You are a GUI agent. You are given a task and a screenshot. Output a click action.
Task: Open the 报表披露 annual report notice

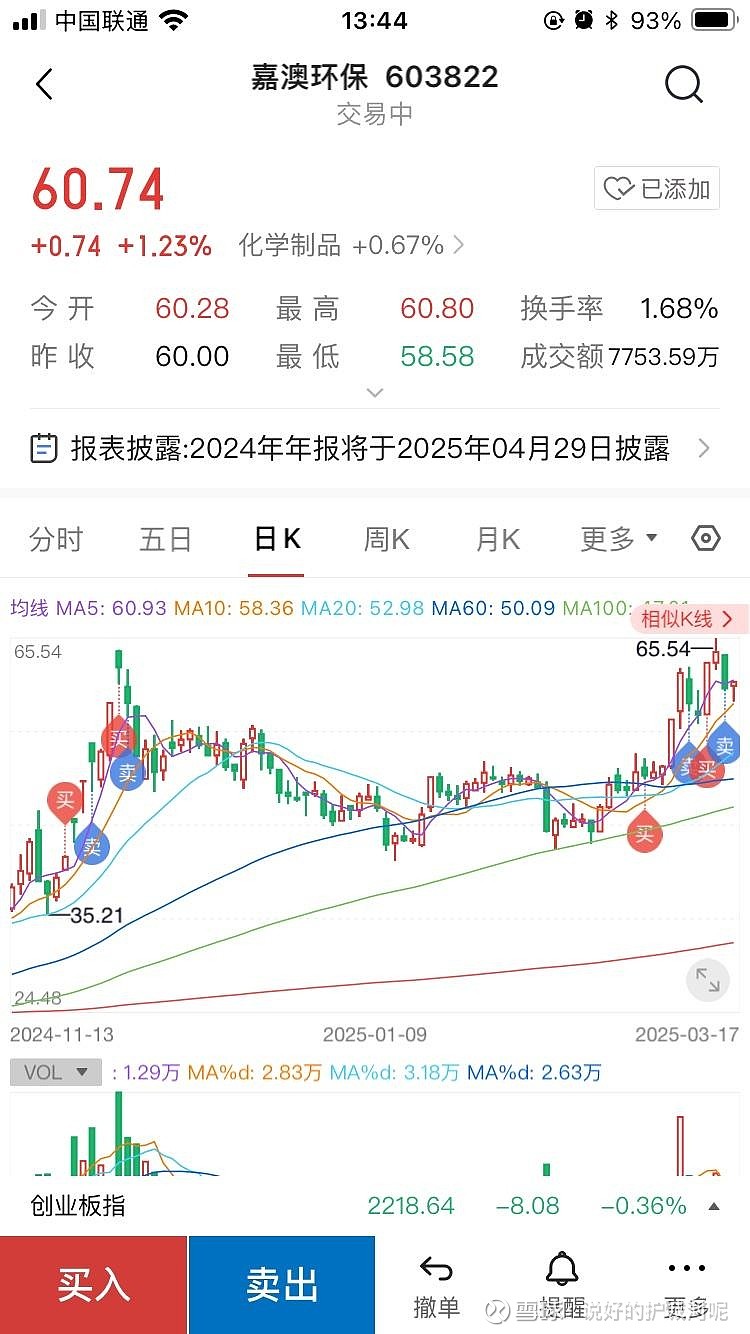coord(372,448)
